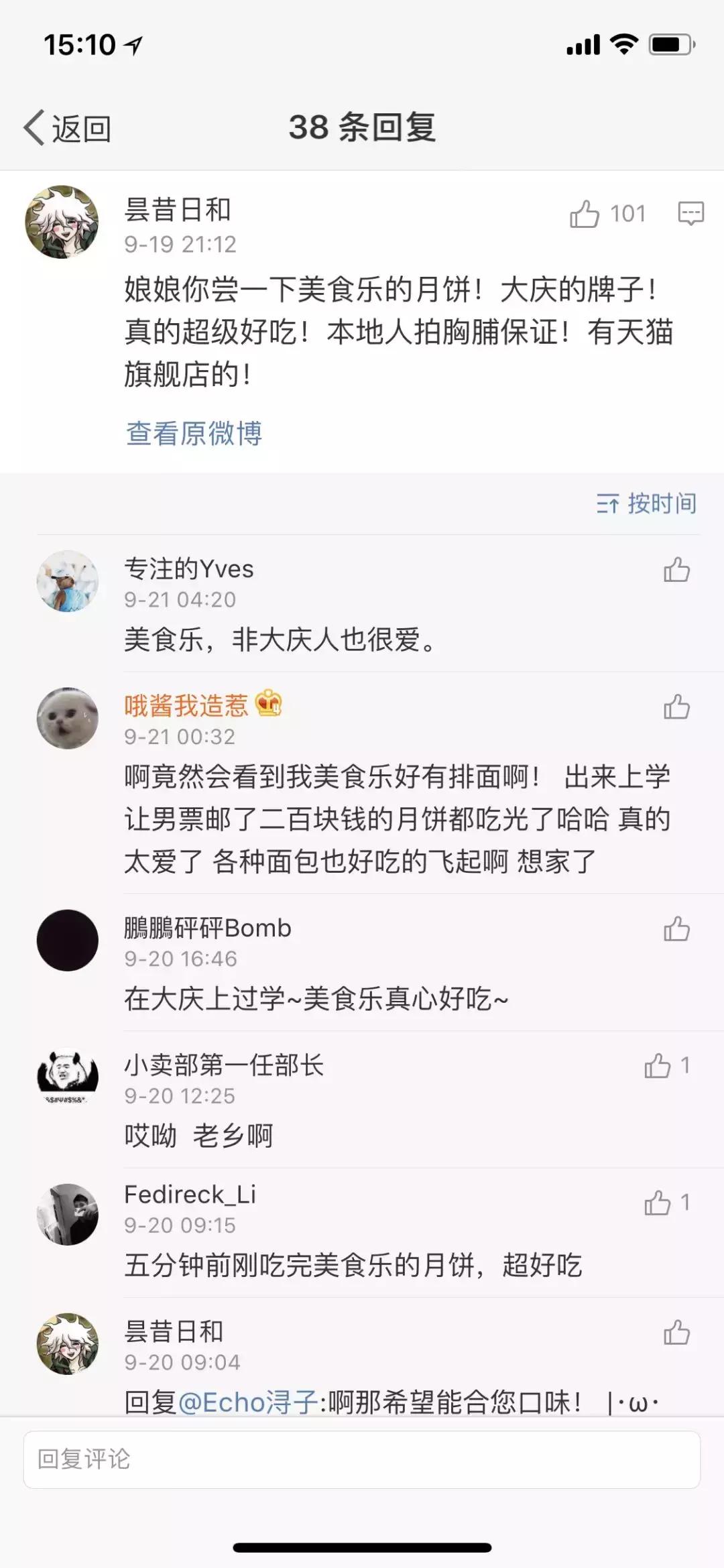Image resolution: width=724 pixels, height=1568 pixels.
Task: Open 查看原微博 link
Action: (x=194, y=434)
